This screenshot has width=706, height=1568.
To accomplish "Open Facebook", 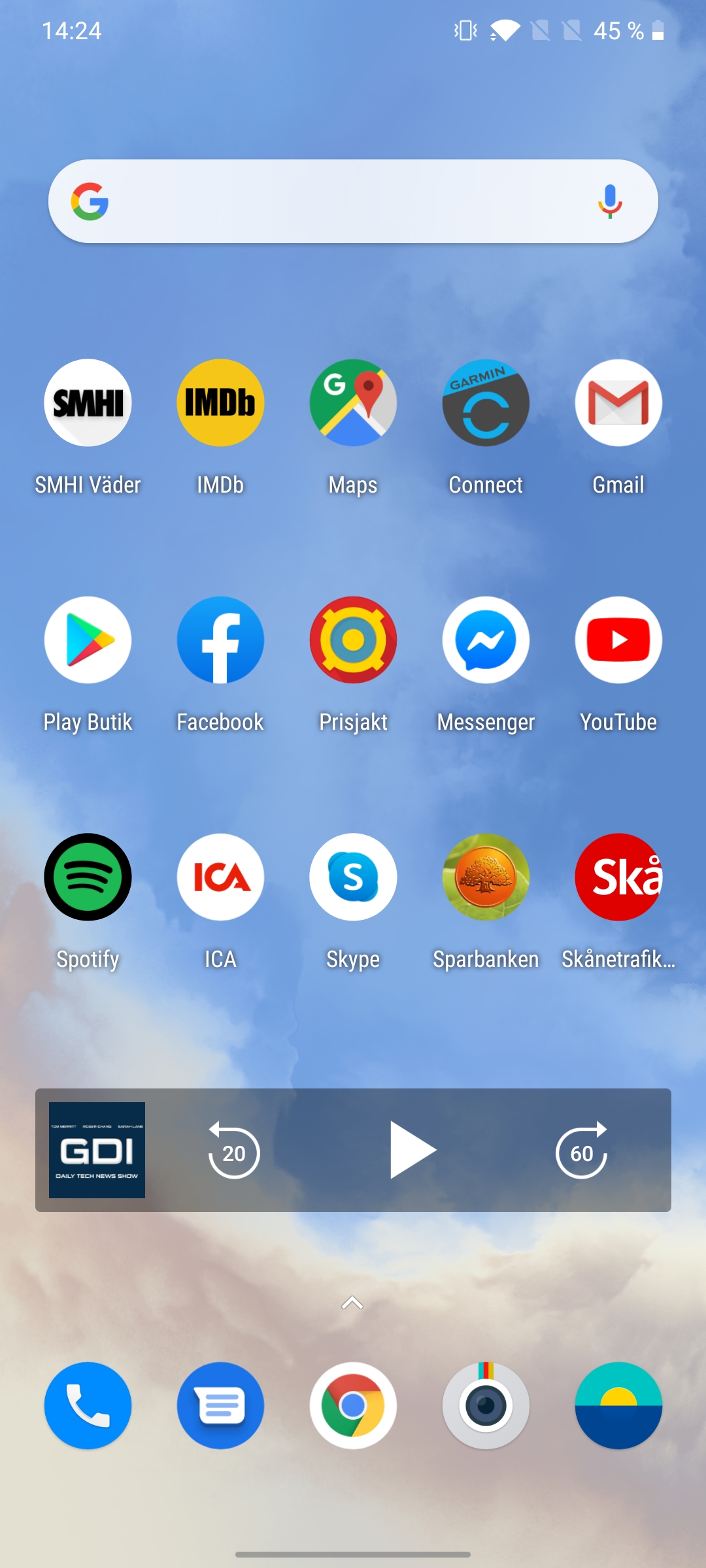I will click(220, 640).
